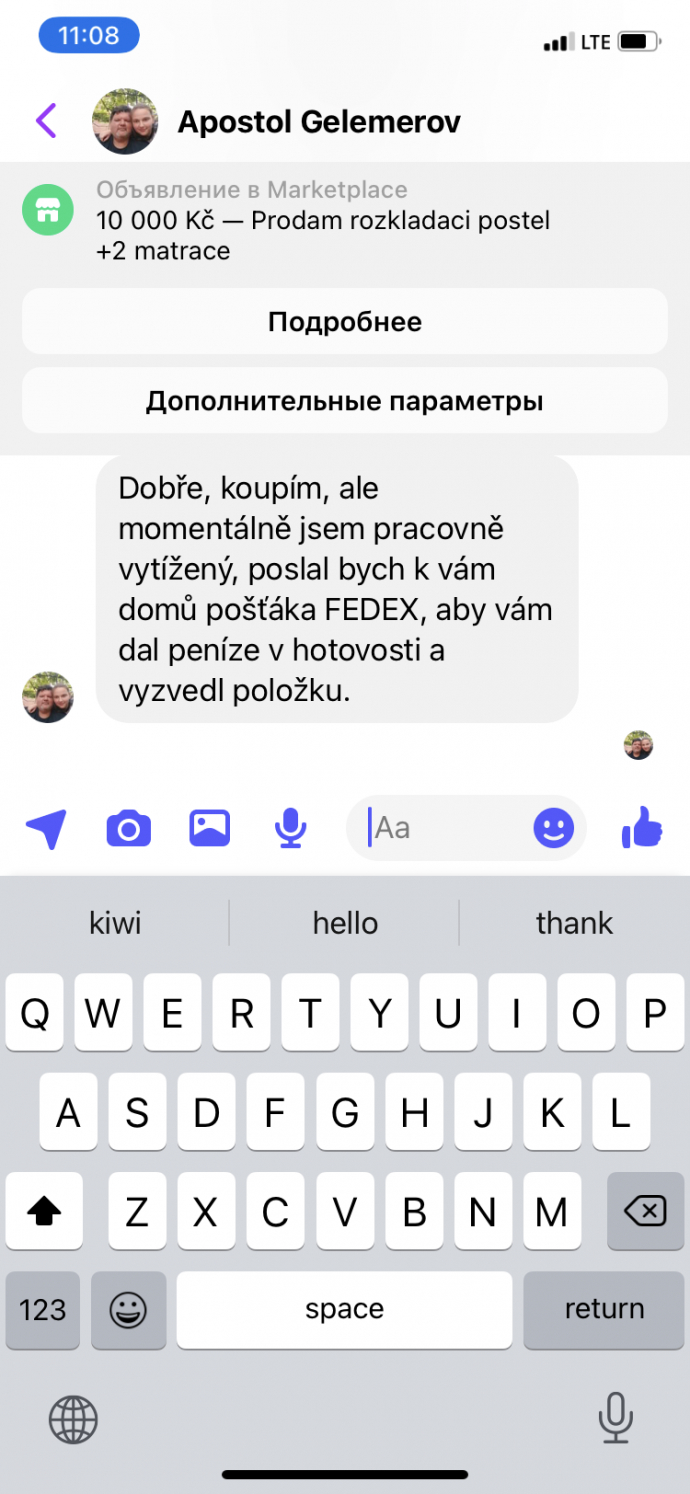Switch to the 123 numeric keyboard
This screenshot has width=690, height=1494.
[43, 1309]
